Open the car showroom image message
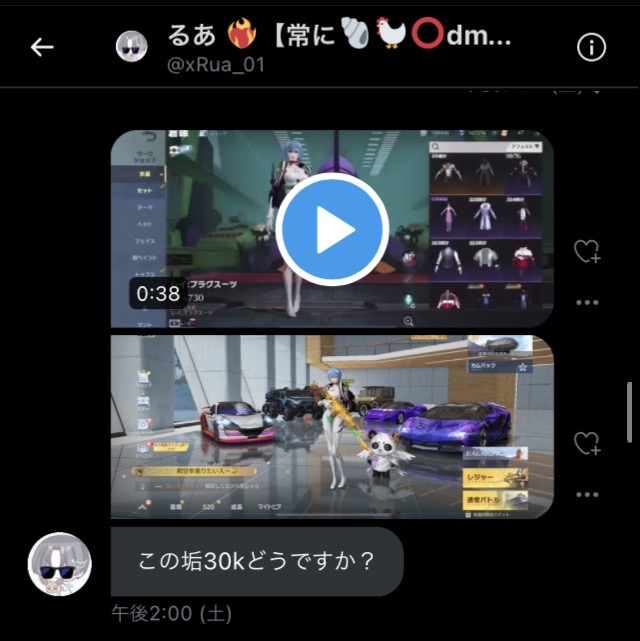 click(331, 426)
